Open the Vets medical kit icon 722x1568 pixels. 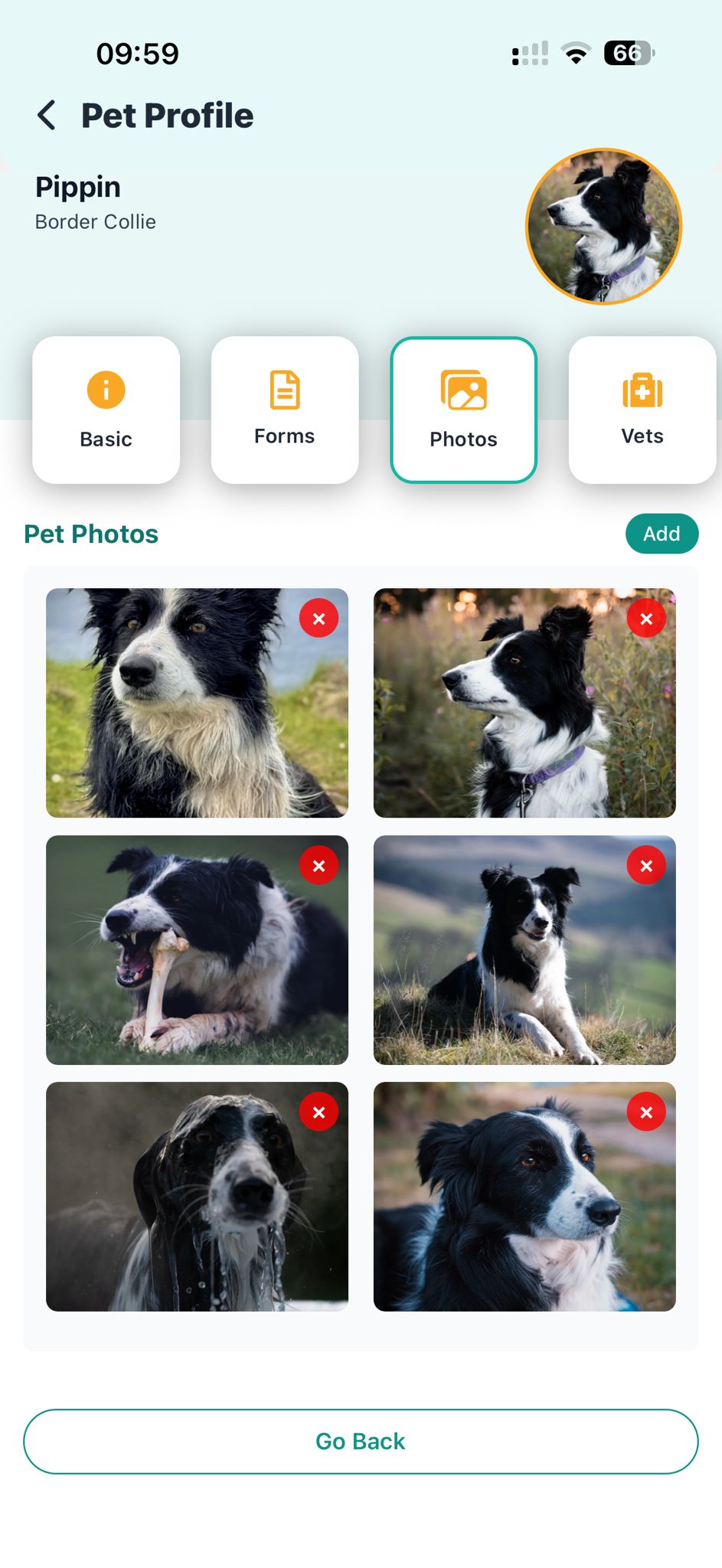[x=642, y=390]
